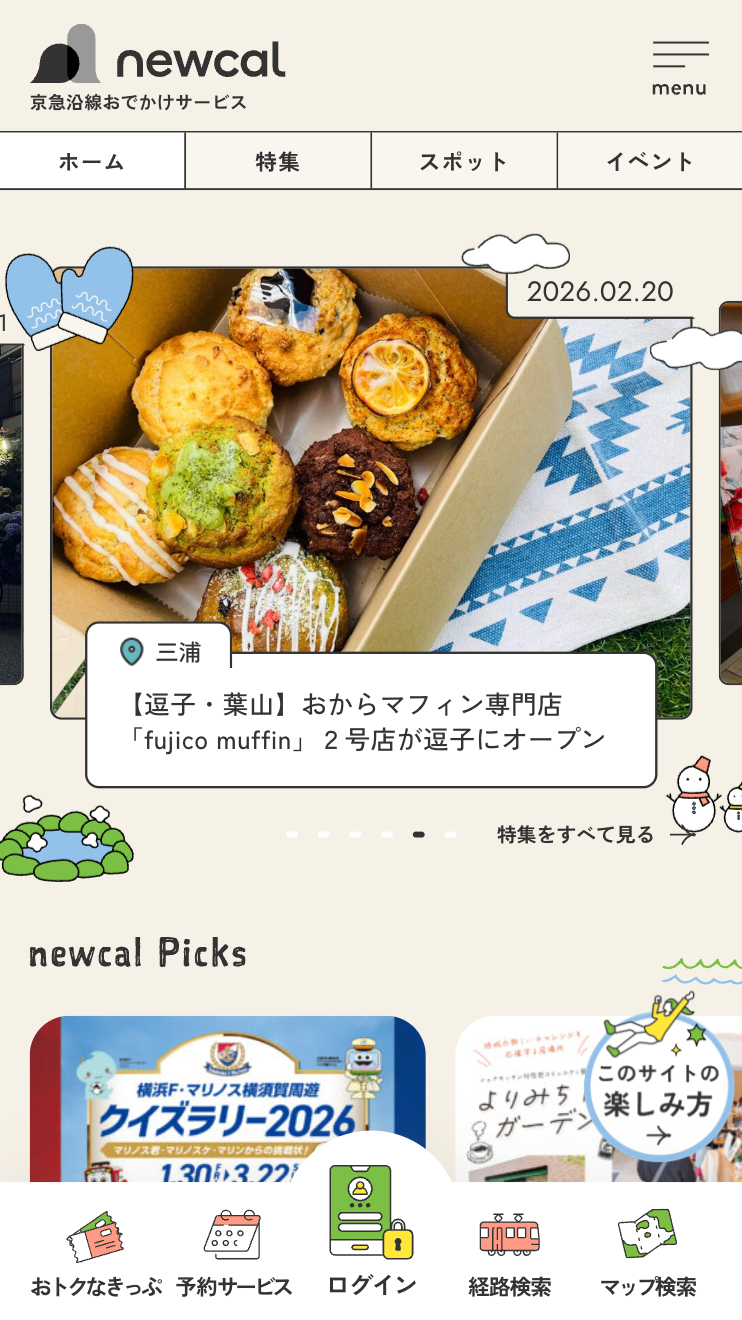Open the イベント tab
742x1320 pixels.
point(650,161)
